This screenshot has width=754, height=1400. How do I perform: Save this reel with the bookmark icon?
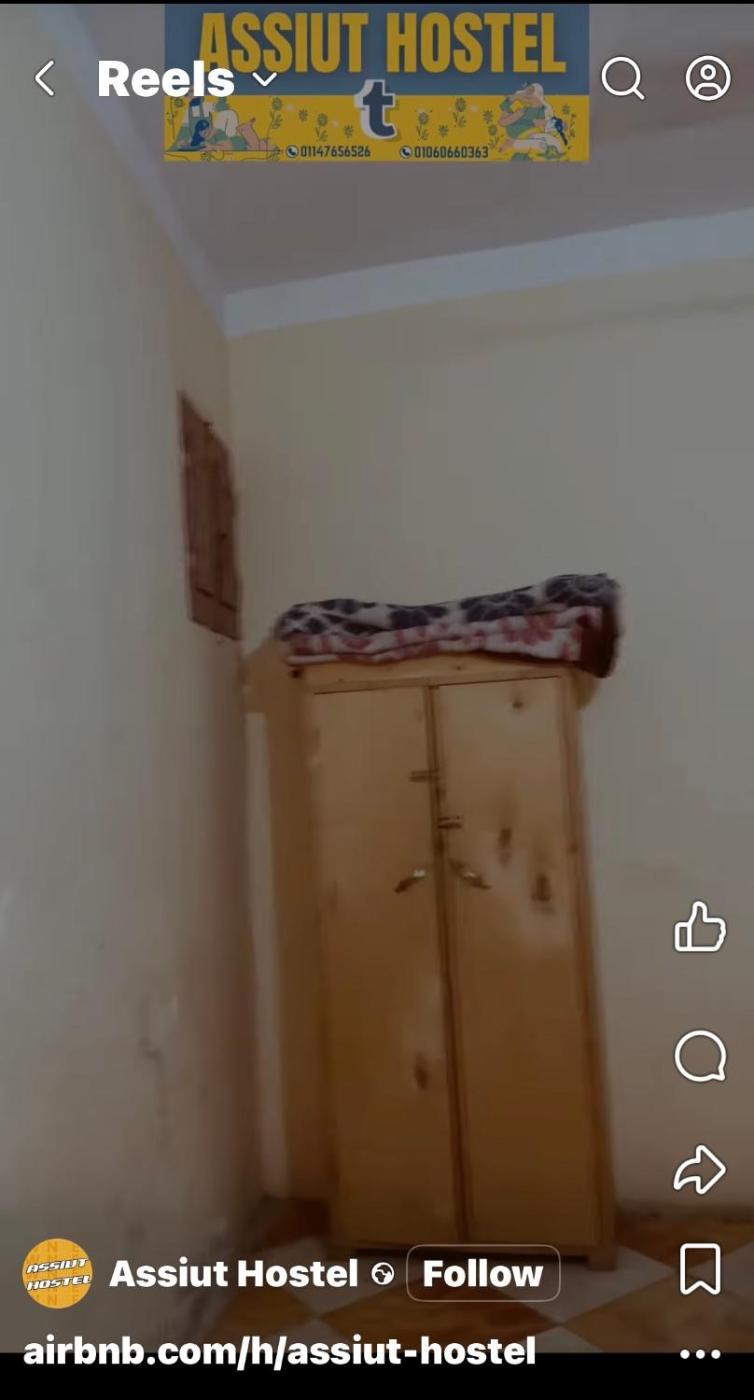[x=700, y=1270]
